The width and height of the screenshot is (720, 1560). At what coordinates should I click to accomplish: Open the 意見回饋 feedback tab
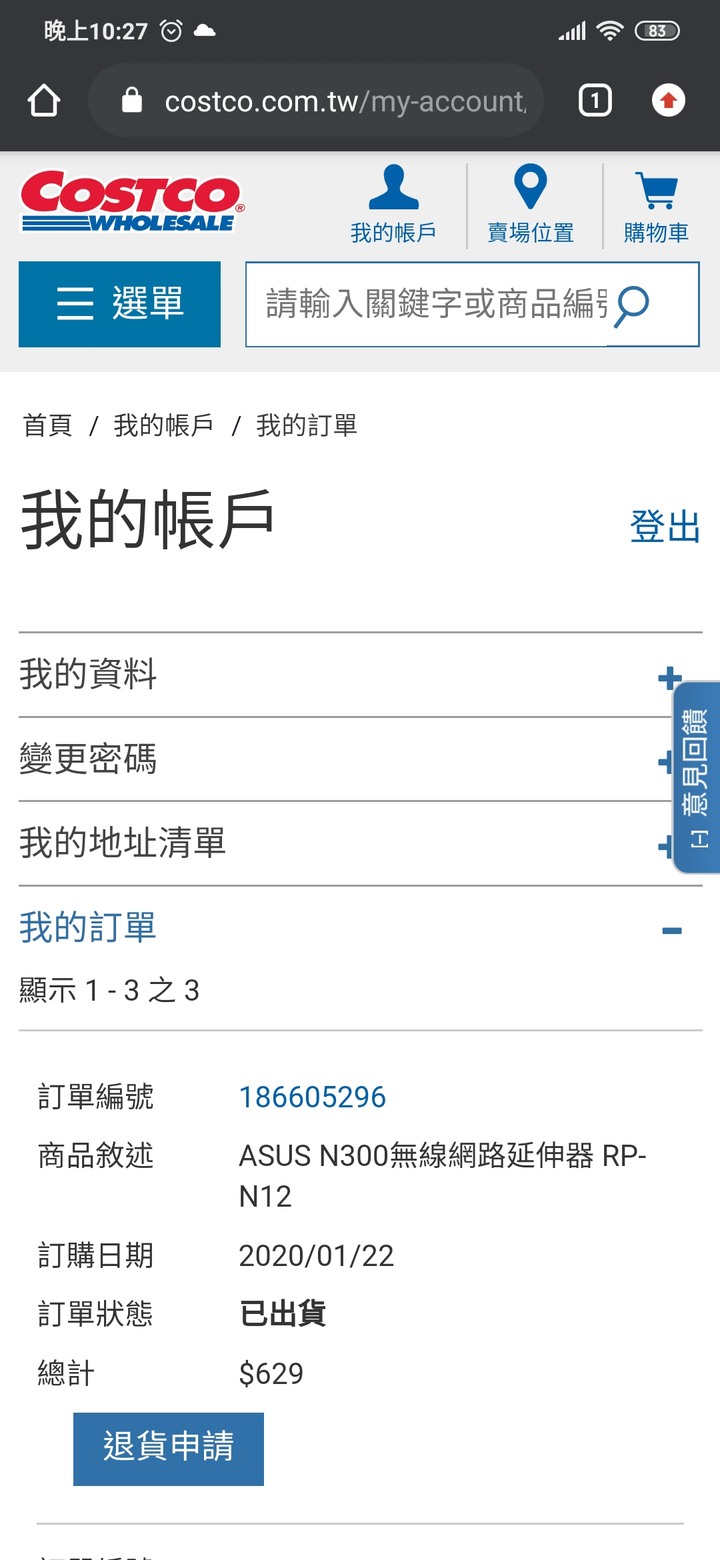pos(697,778)
